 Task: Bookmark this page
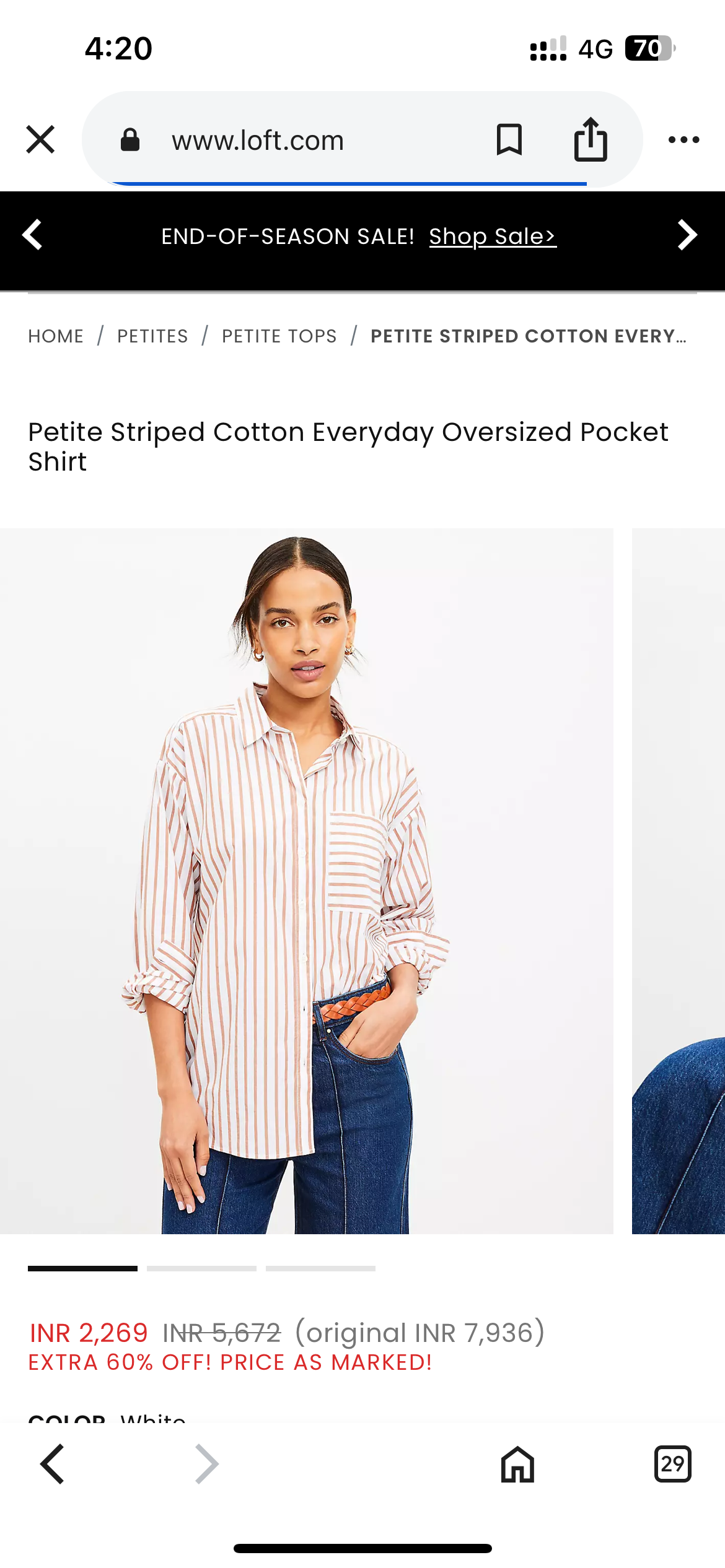coord(509,139)
